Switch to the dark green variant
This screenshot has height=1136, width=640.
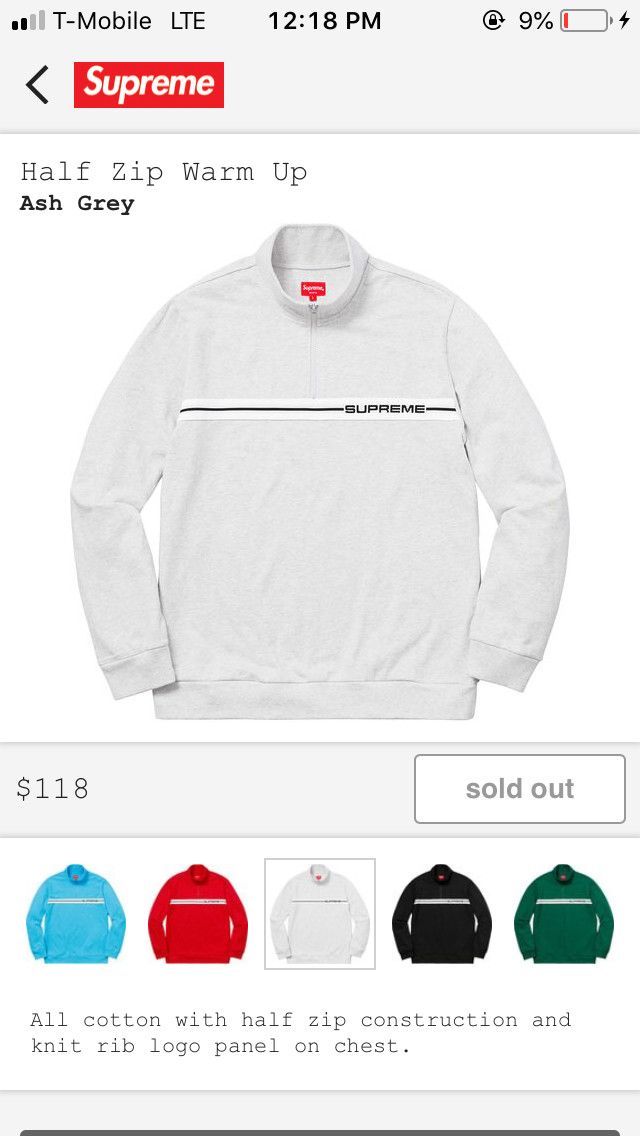[564, 914]
